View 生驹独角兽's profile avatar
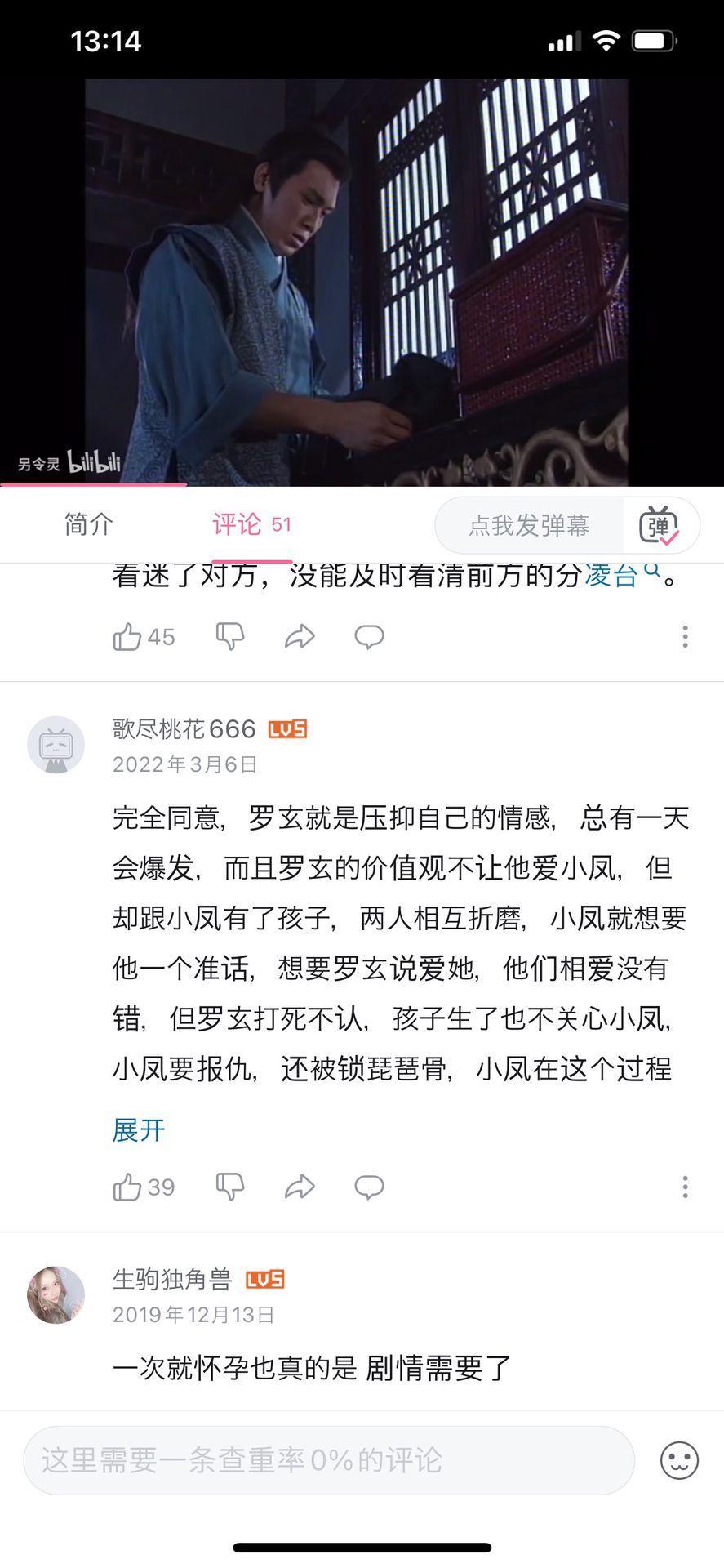Viewport: 724px width, 1568px height. tap(56, 1295)
